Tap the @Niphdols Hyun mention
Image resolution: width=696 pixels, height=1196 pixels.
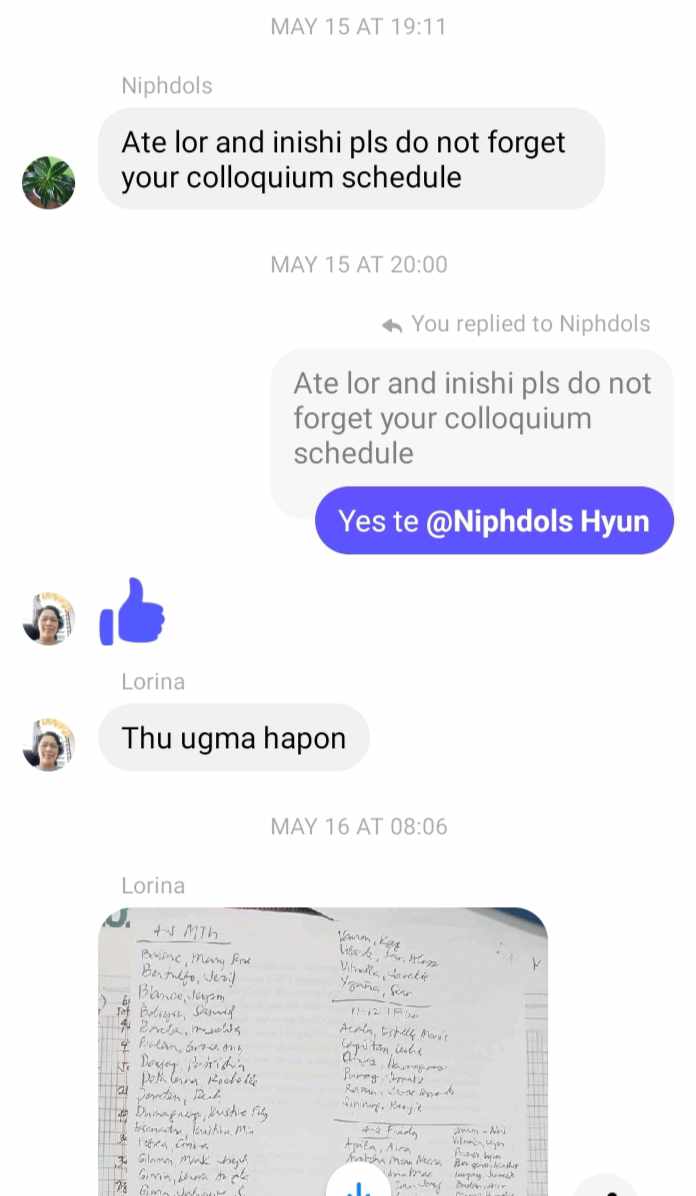coord(538,521)
